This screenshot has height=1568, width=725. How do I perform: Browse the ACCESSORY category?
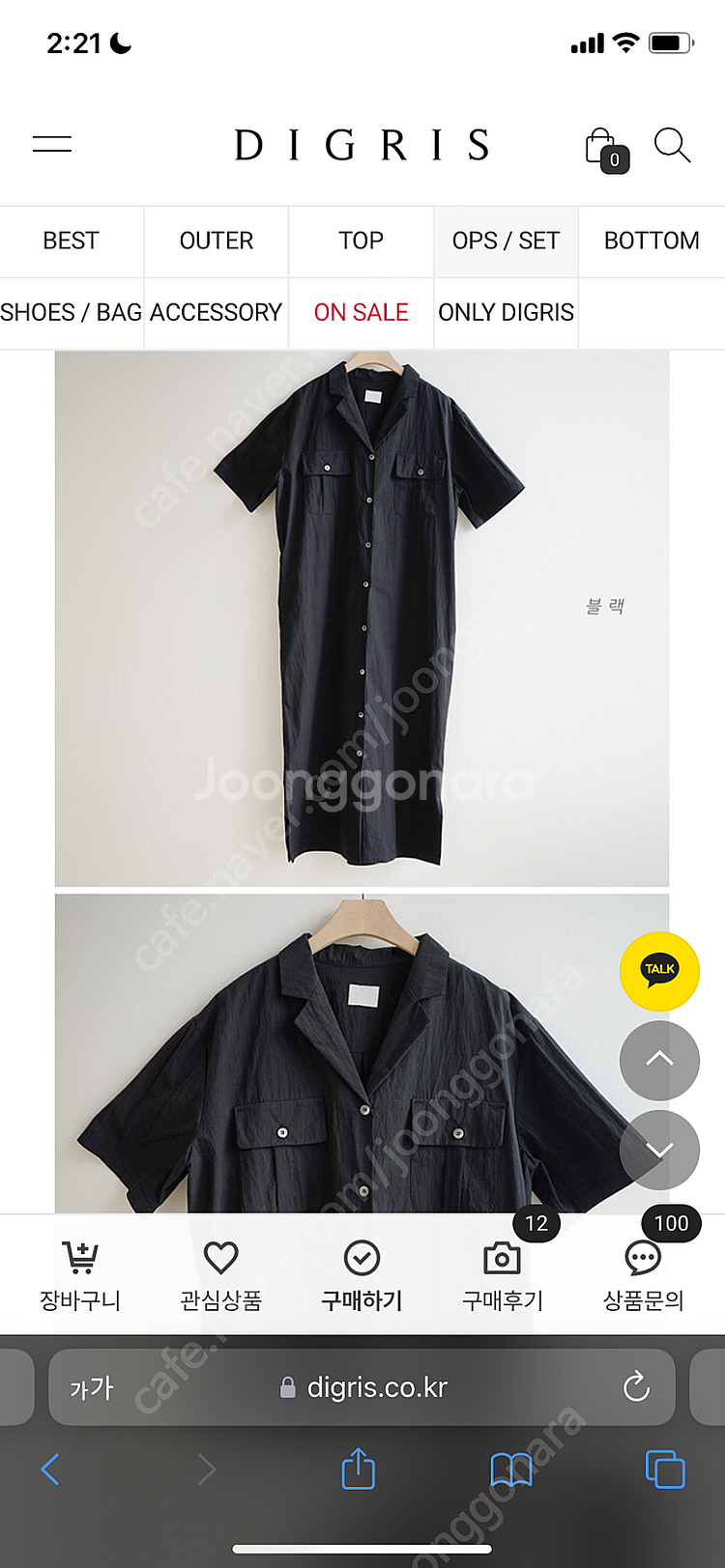point(217,313)
